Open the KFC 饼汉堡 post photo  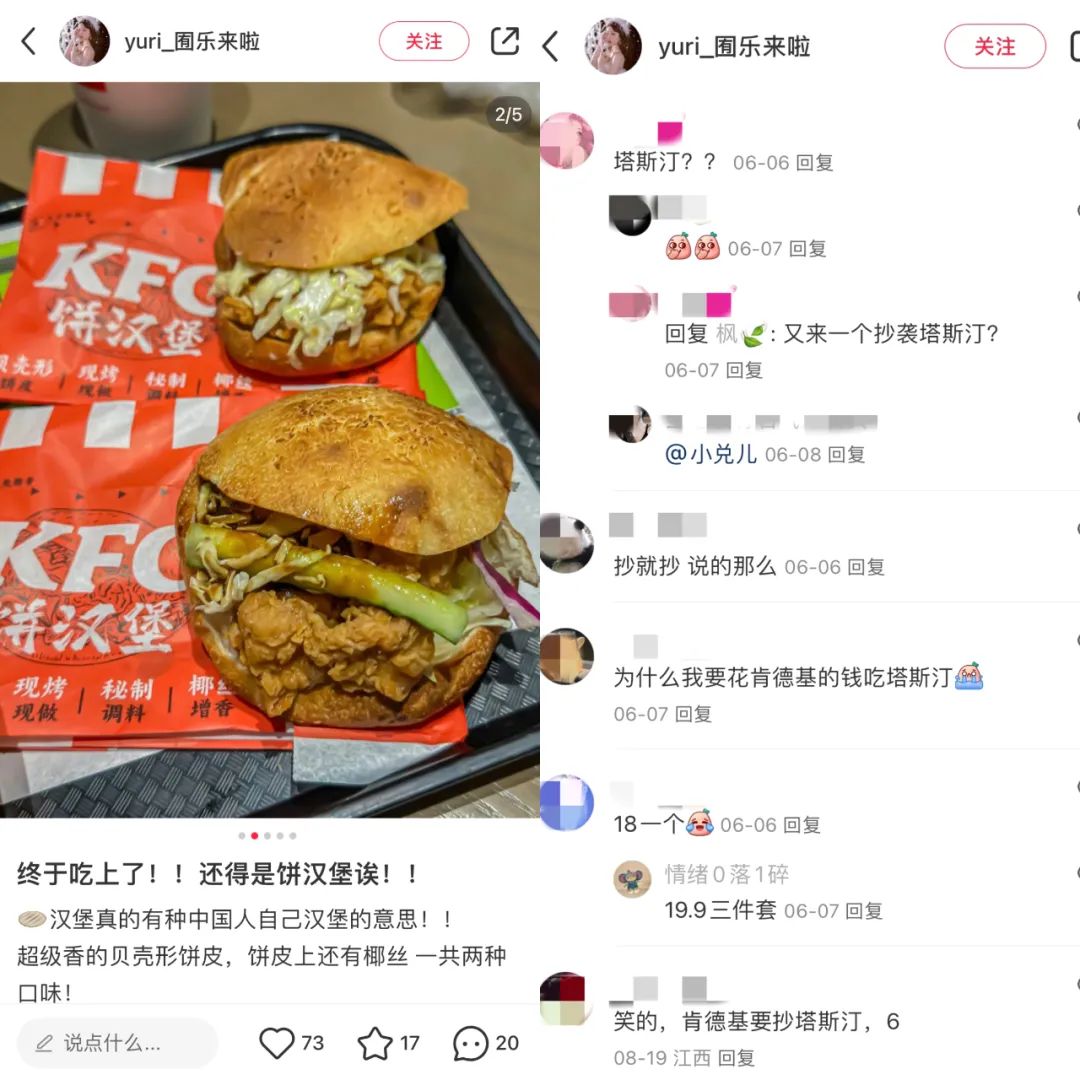(269, 450)
